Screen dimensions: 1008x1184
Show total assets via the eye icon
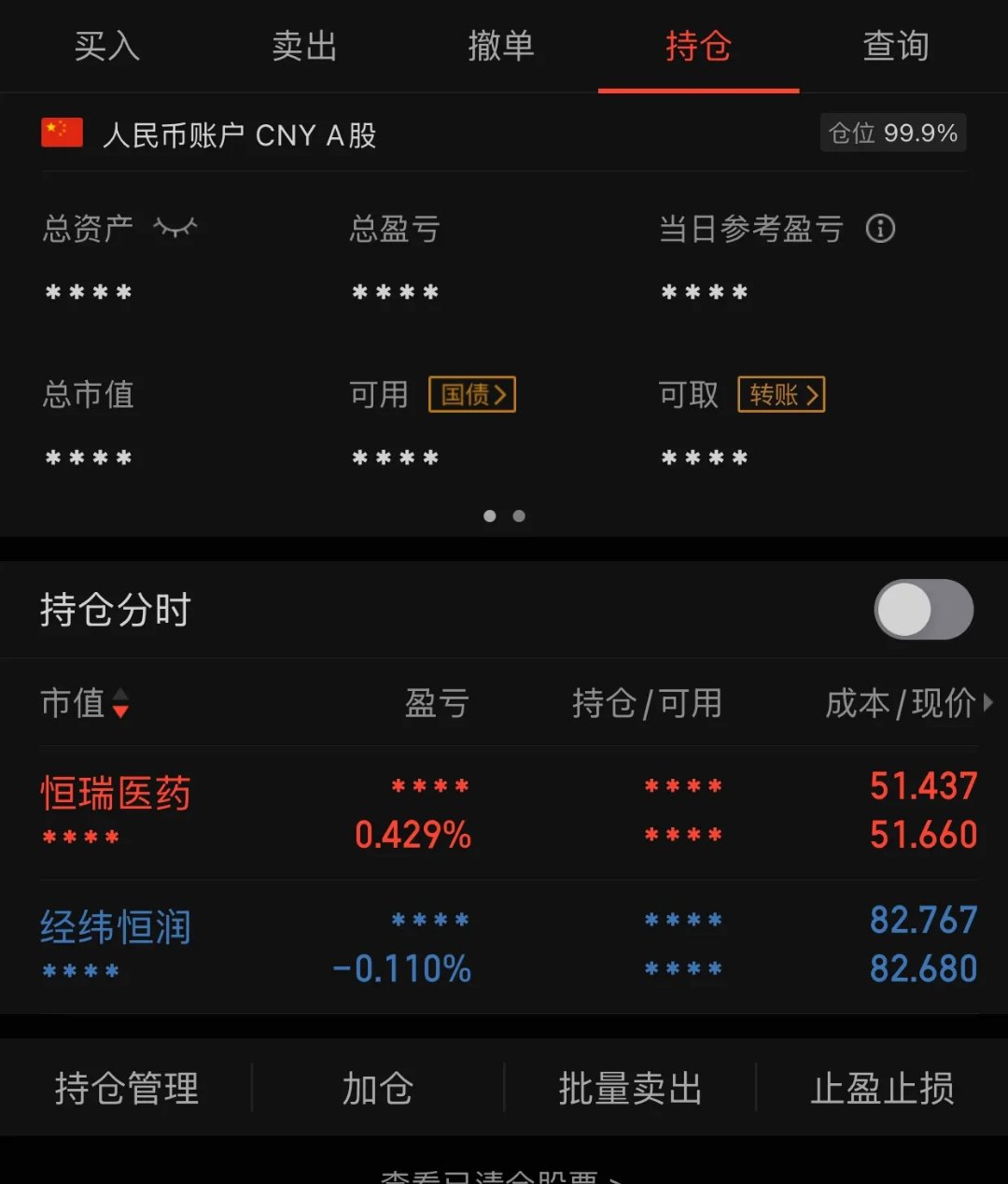click(177, 227)
